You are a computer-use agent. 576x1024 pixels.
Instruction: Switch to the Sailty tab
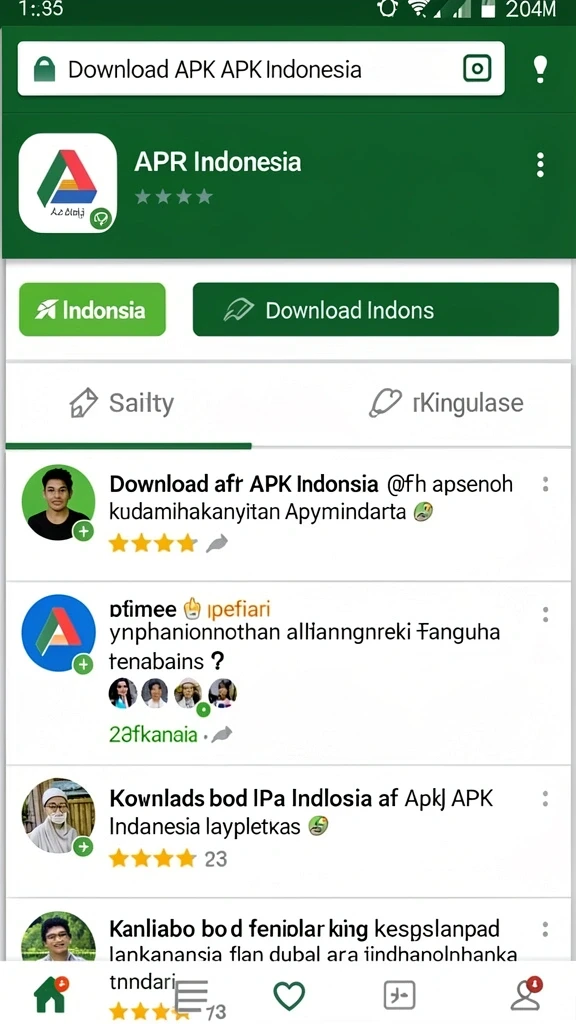point(122,404)
